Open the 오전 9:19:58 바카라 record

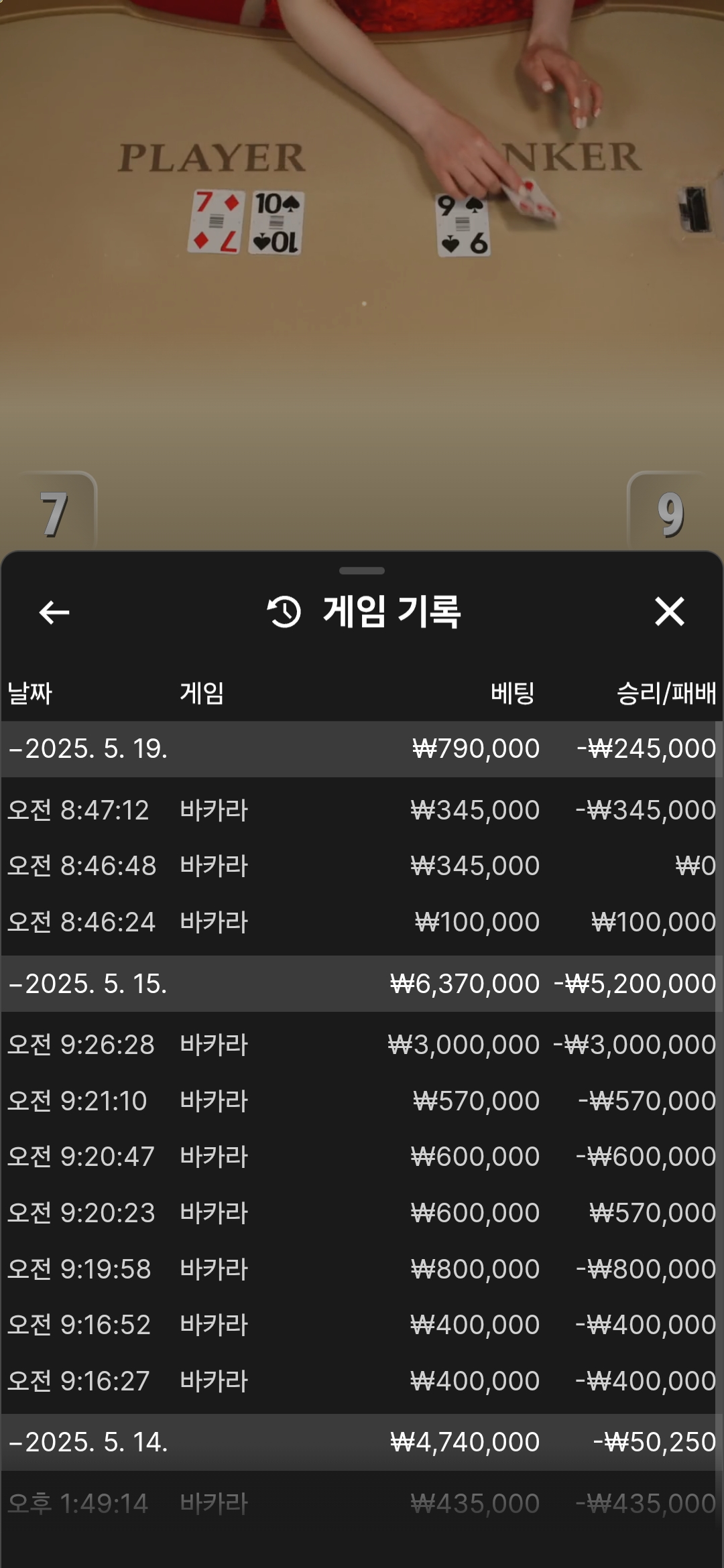pos(362,1269)
